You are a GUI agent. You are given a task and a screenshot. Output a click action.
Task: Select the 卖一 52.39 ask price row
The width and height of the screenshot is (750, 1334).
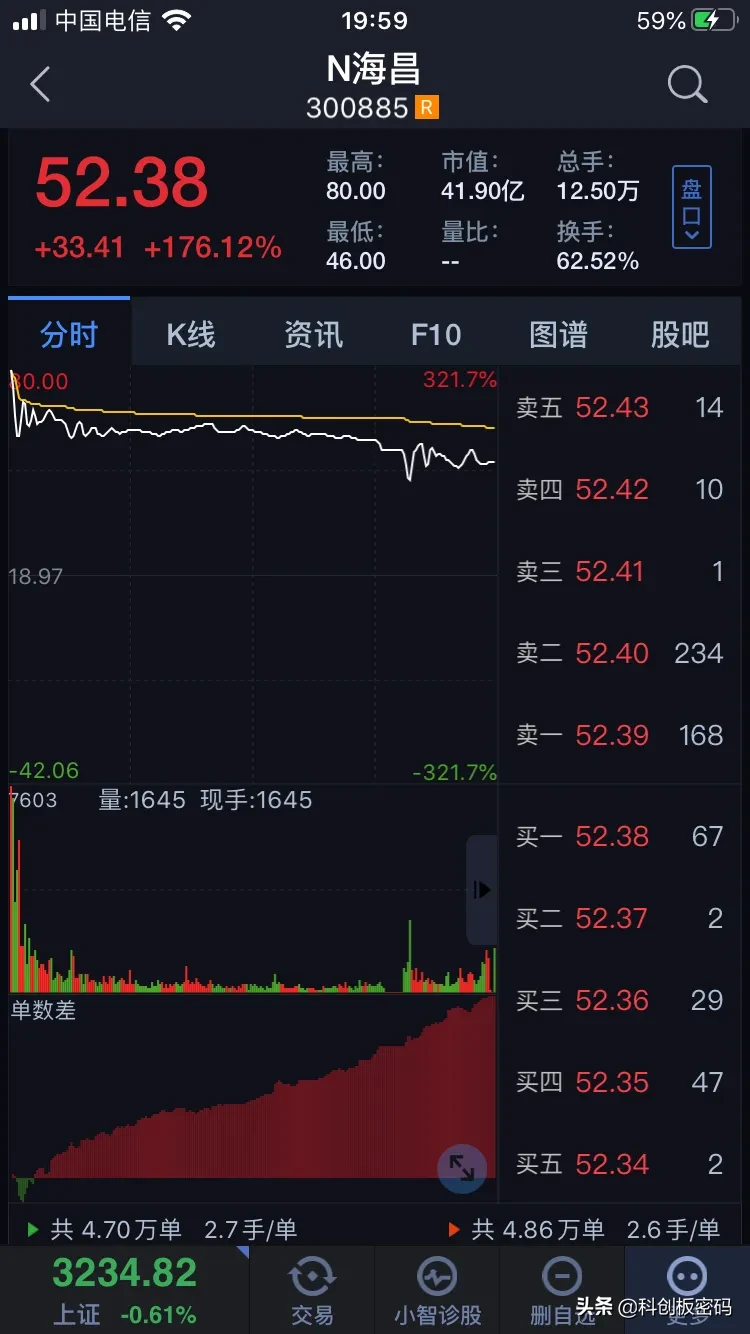620,735
